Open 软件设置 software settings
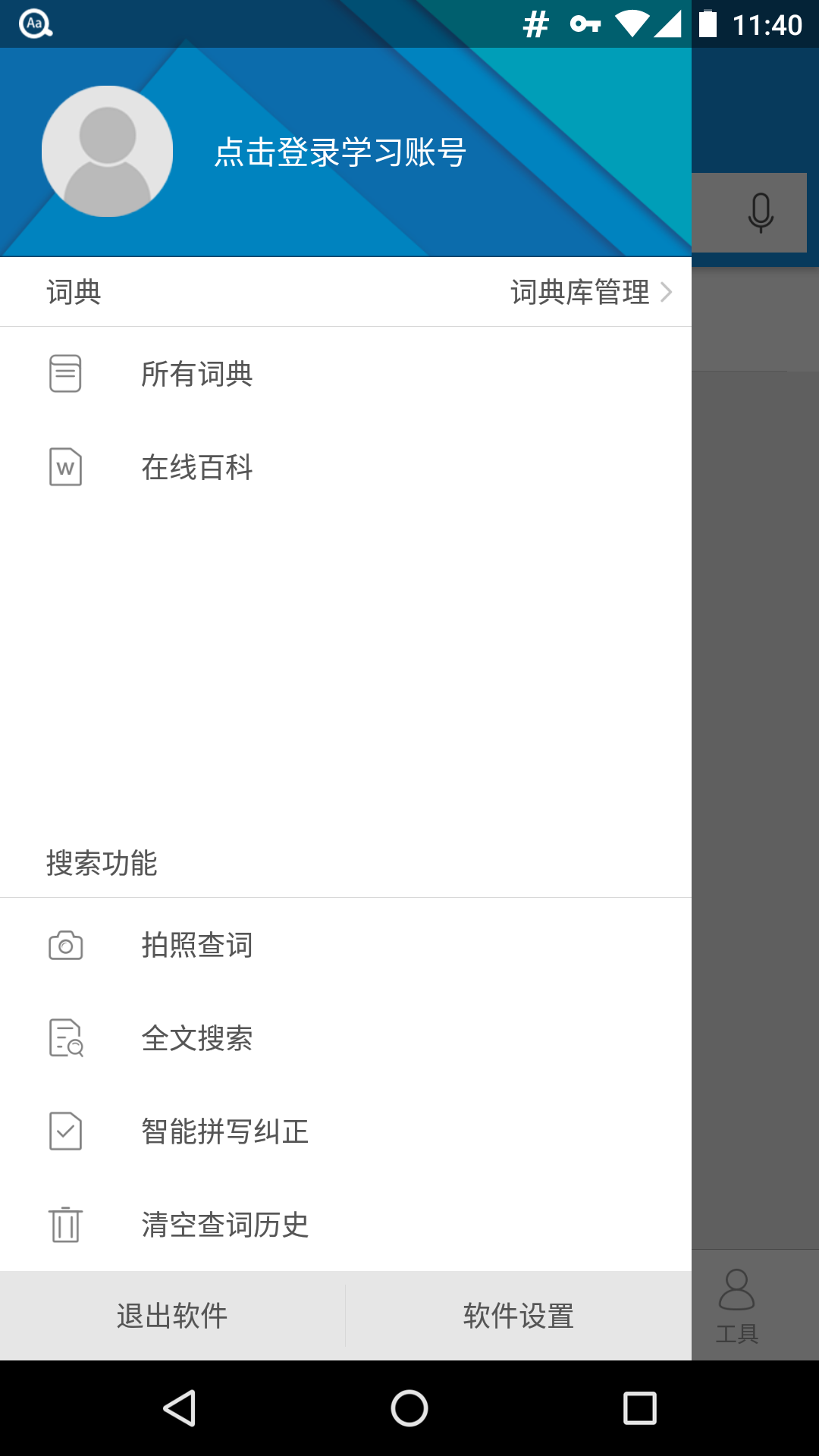Screen dimensions: 819x1456 tap(519, 1316)
